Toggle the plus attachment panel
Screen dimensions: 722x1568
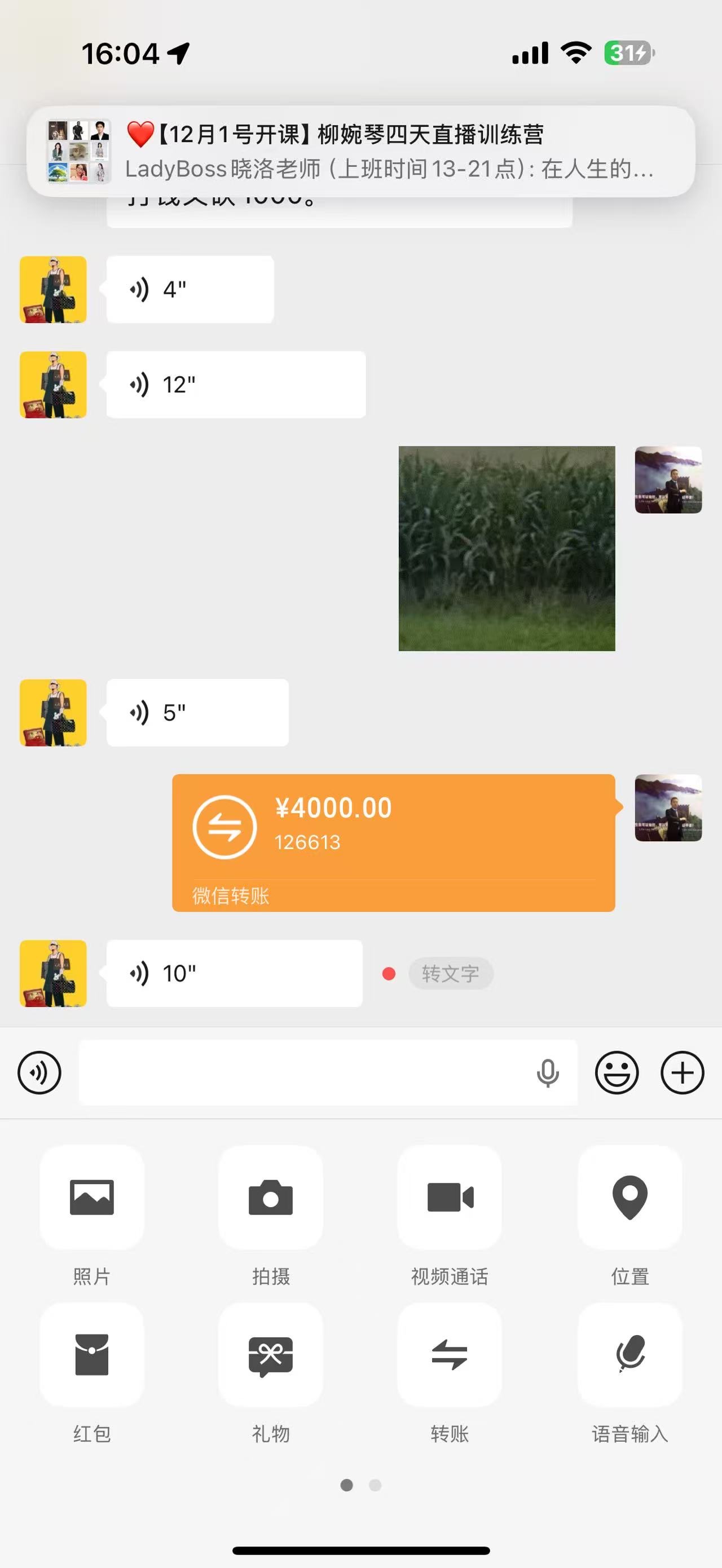[683, 1072]
